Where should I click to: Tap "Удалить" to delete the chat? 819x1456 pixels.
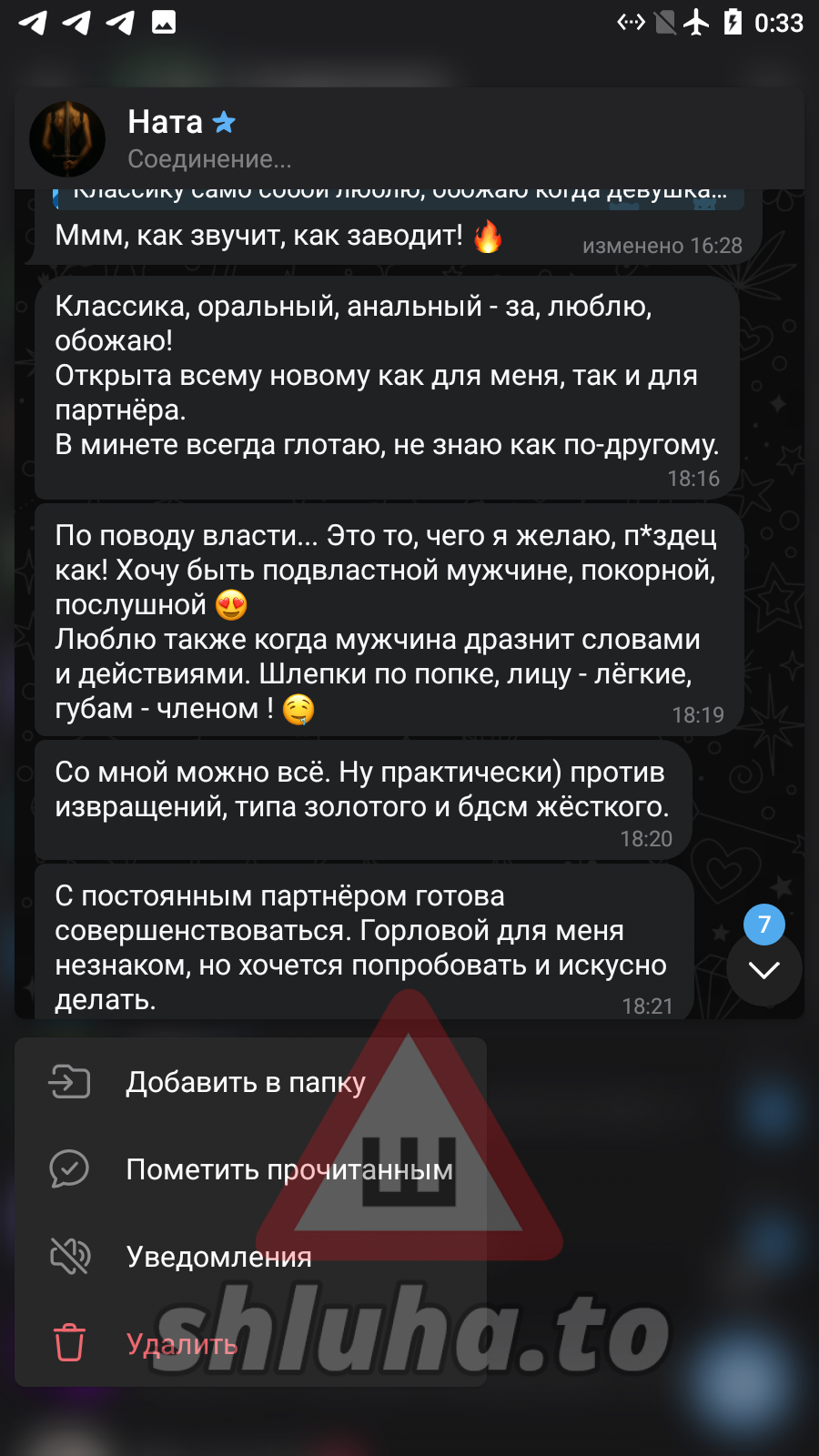[181, 1343]
